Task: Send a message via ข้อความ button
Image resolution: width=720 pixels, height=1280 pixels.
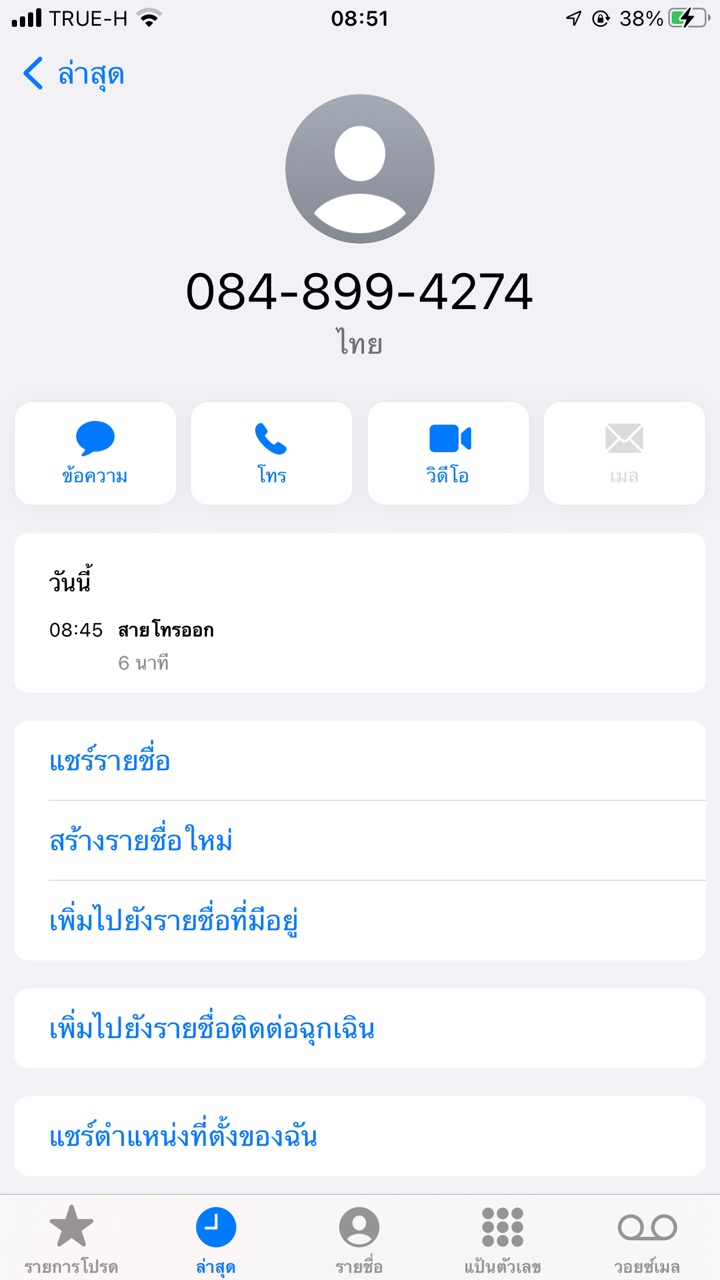Action: (x=95, y=453)
